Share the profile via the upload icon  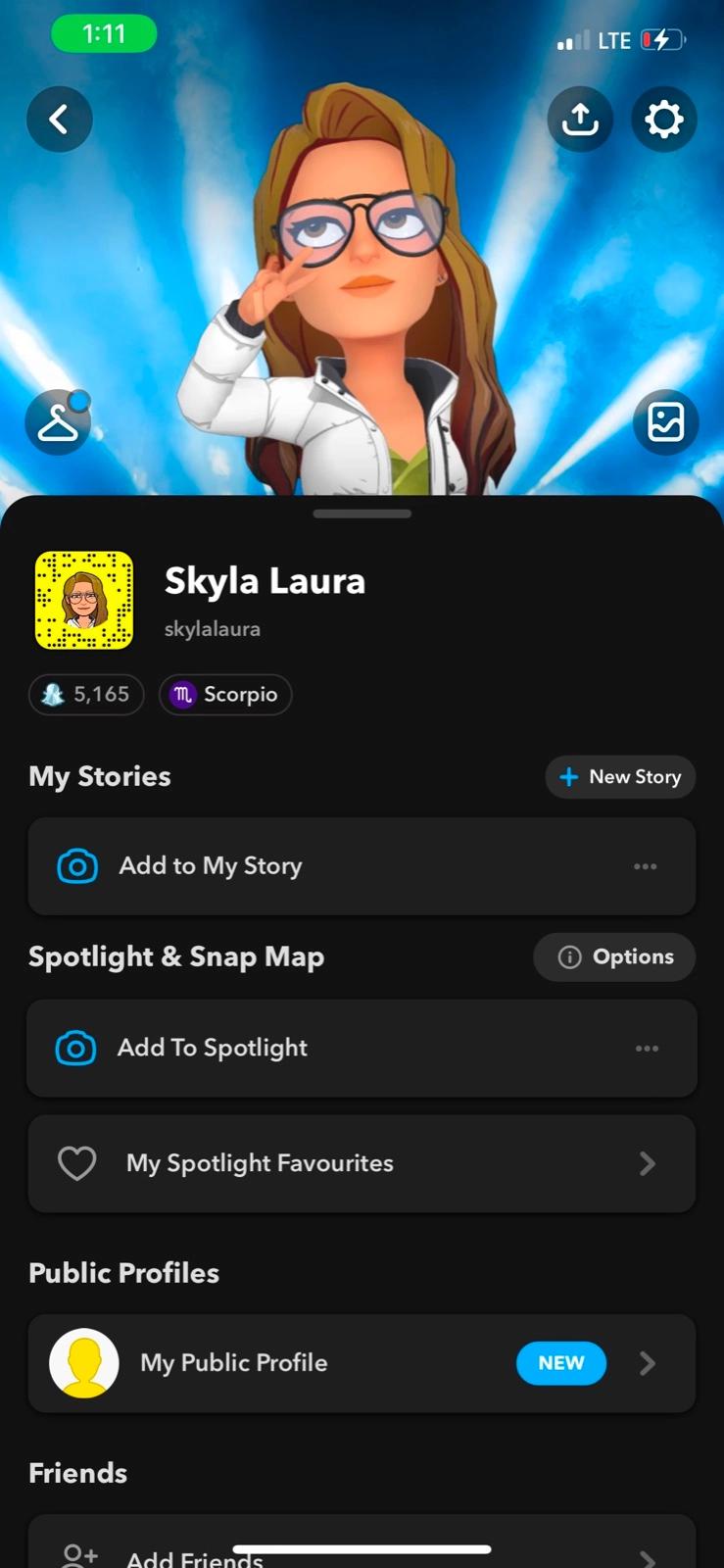click(580, 120)
